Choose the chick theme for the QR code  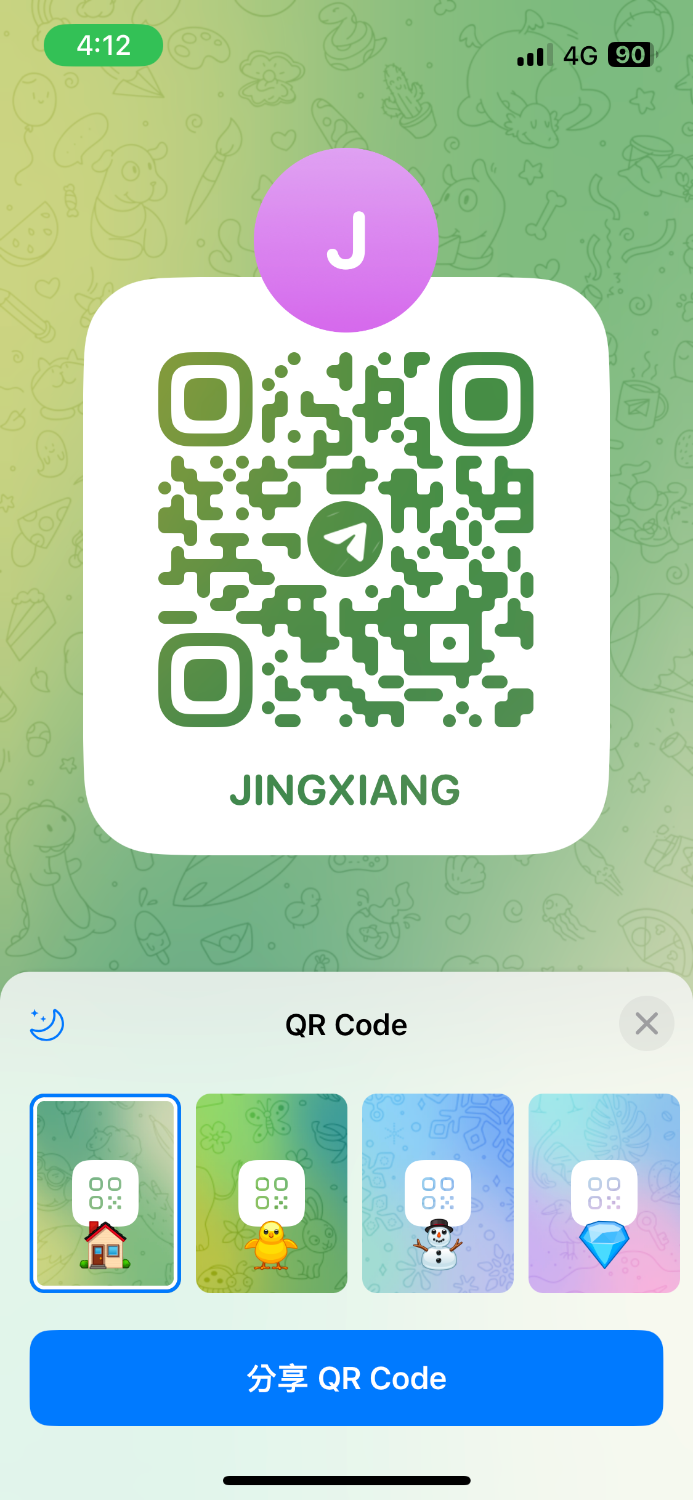click(x=271, y=1193)
